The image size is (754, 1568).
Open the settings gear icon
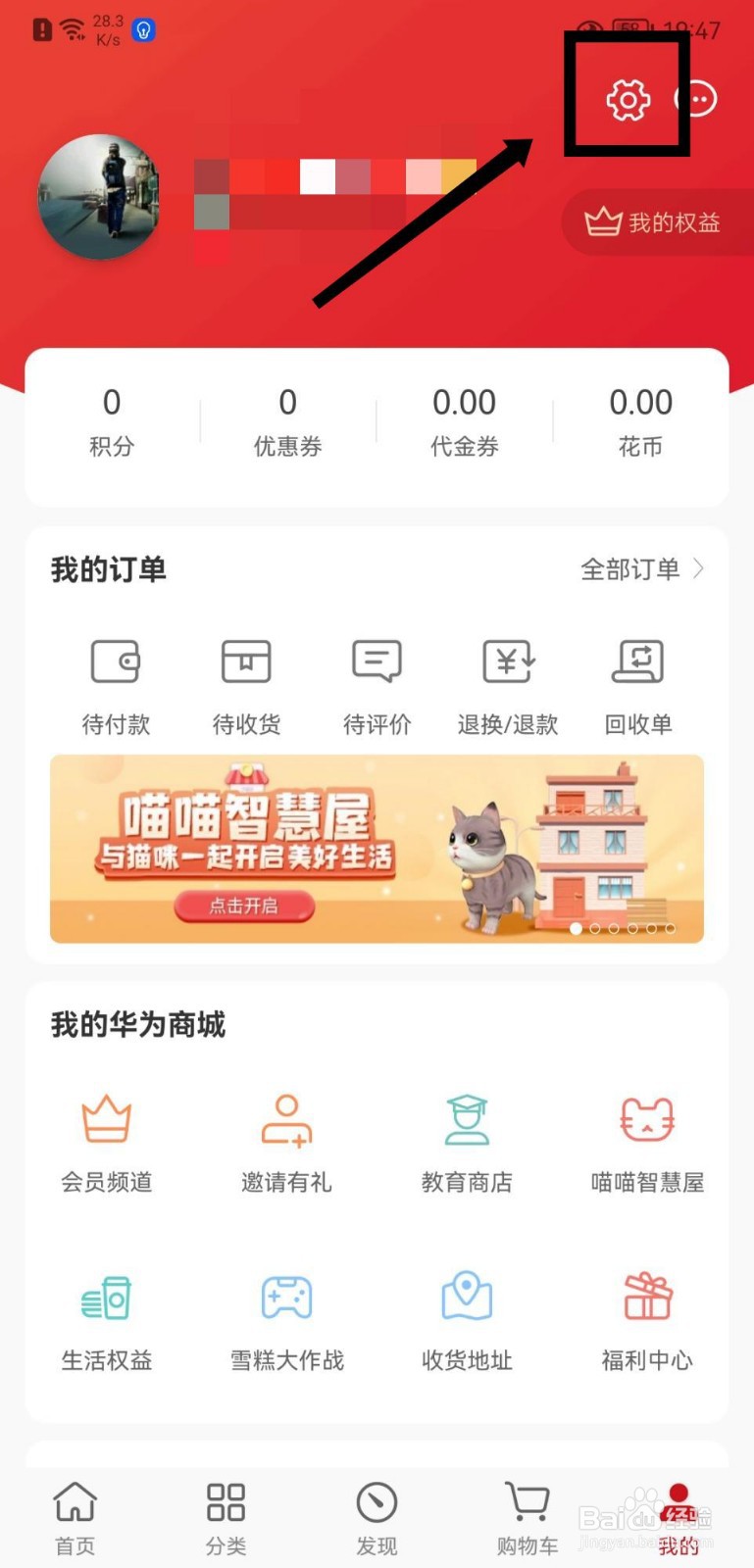628,98
